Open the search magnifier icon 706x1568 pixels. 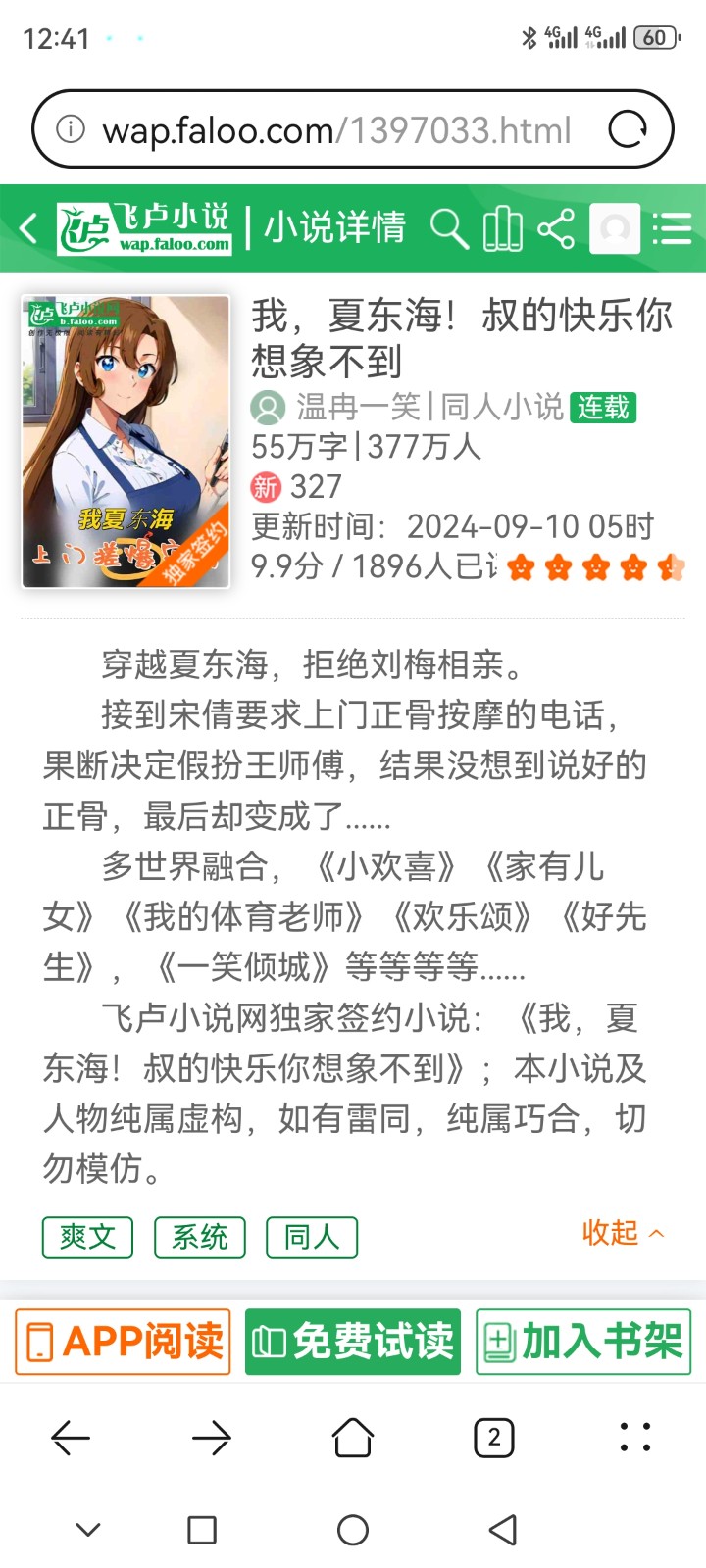tap(449, 228)
